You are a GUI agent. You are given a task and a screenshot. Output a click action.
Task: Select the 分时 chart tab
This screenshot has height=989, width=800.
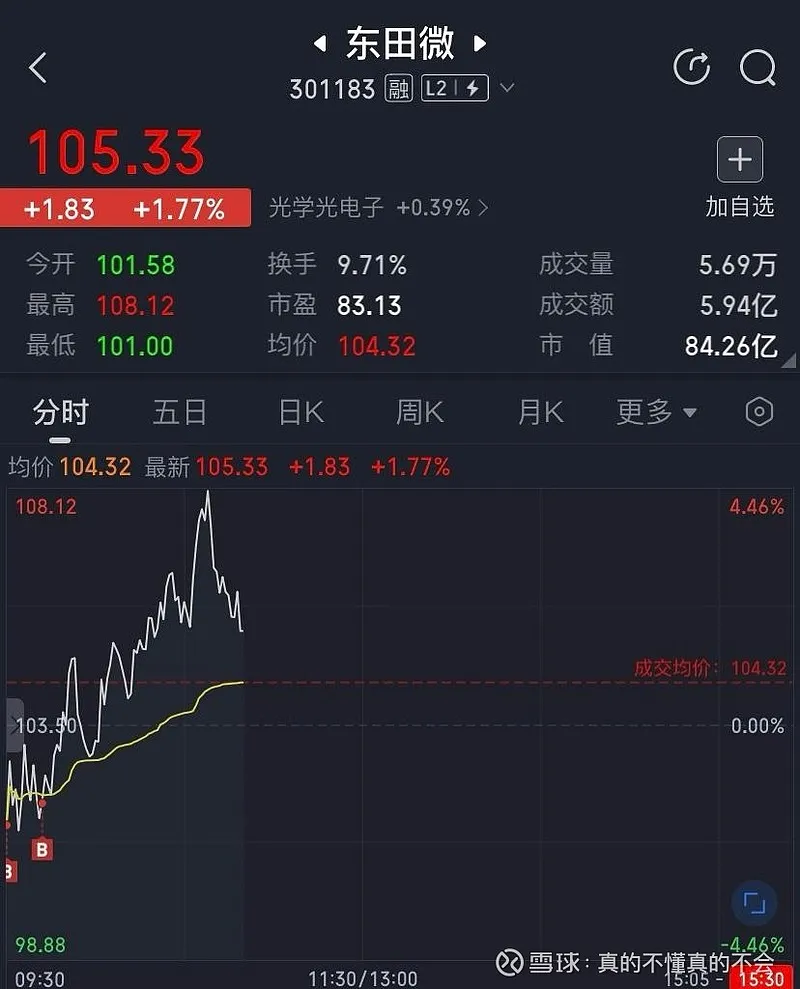(x=60, y=412)
